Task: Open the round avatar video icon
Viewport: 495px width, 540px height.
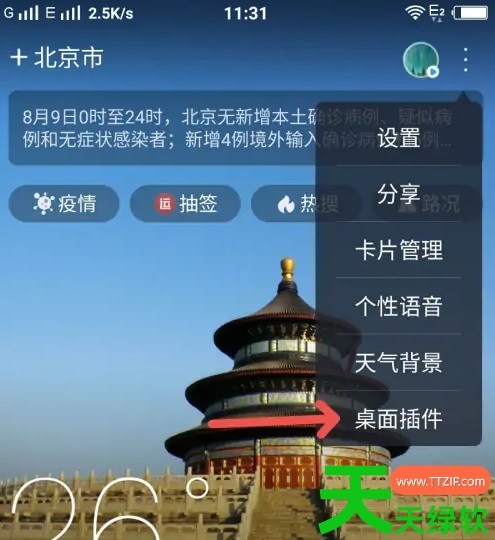Action: pyautogui.click(x=421, y=60)
